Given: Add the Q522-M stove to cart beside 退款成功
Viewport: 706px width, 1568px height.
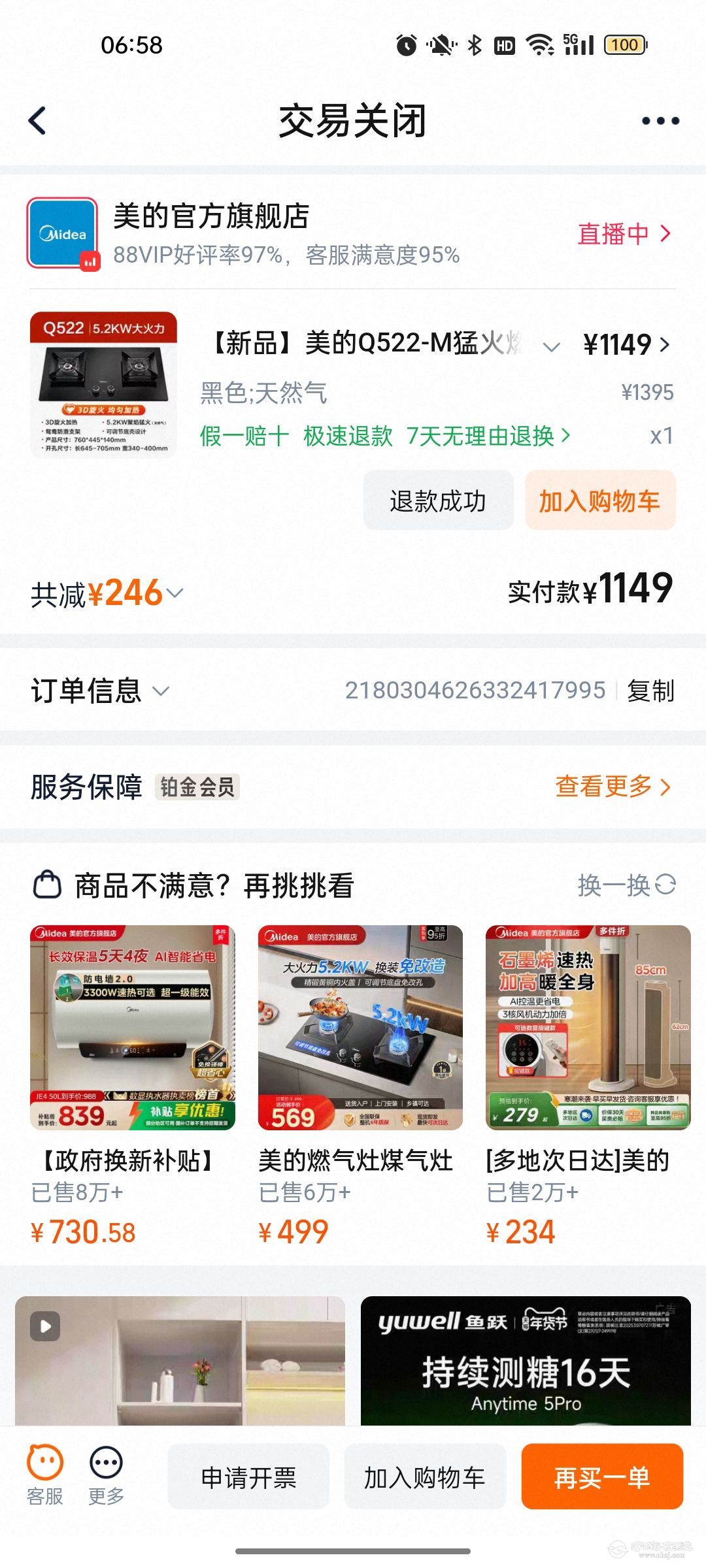Looking at the screenshot, I should coord(599,501).
